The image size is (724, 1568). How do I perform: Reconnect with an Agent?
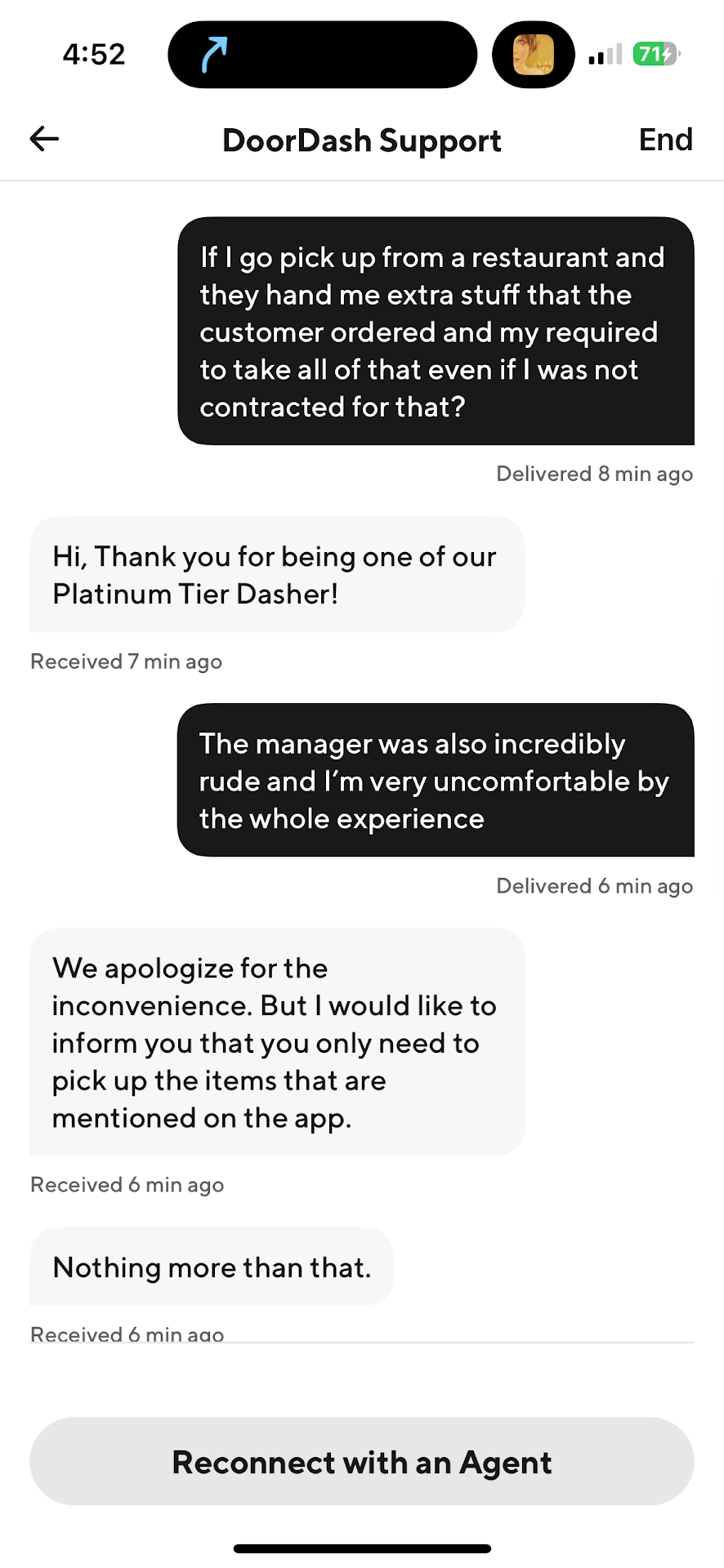coord(361,1462)
